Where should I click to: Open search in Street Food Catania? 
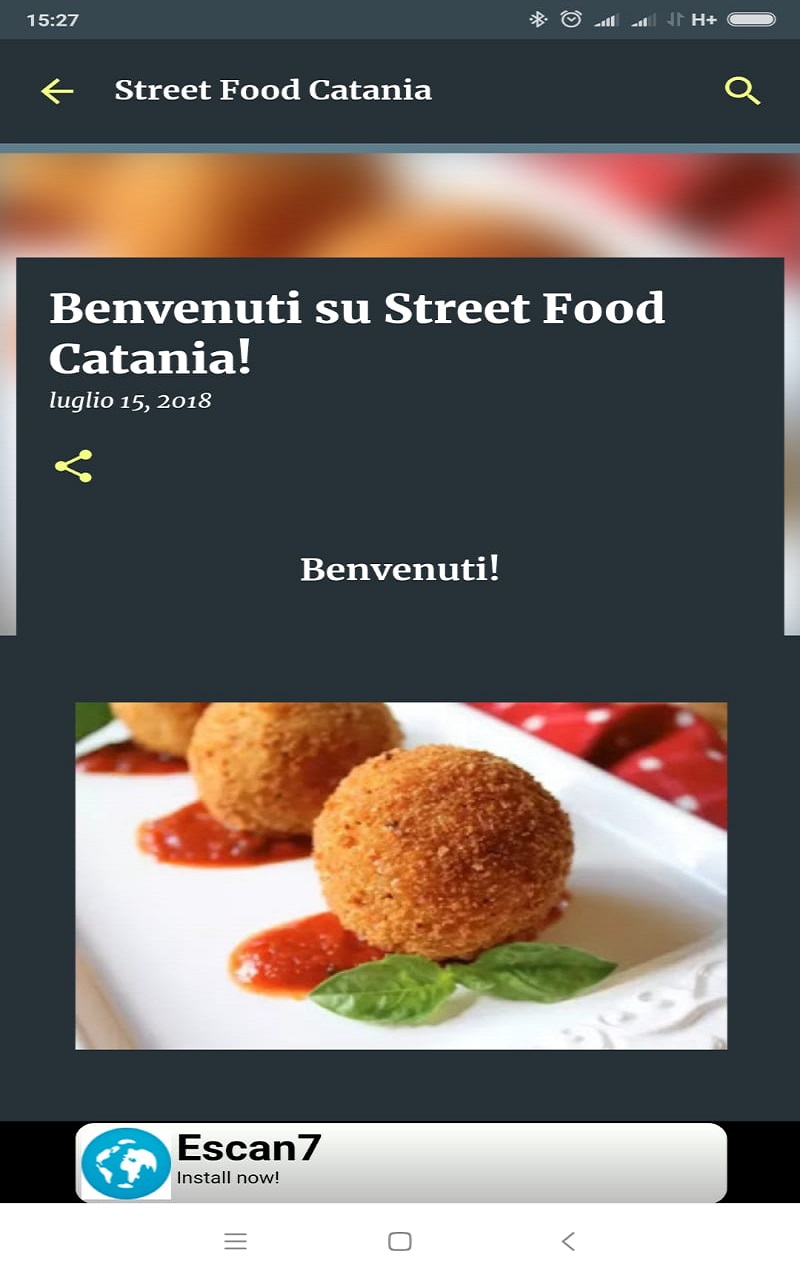pos(742,91)
